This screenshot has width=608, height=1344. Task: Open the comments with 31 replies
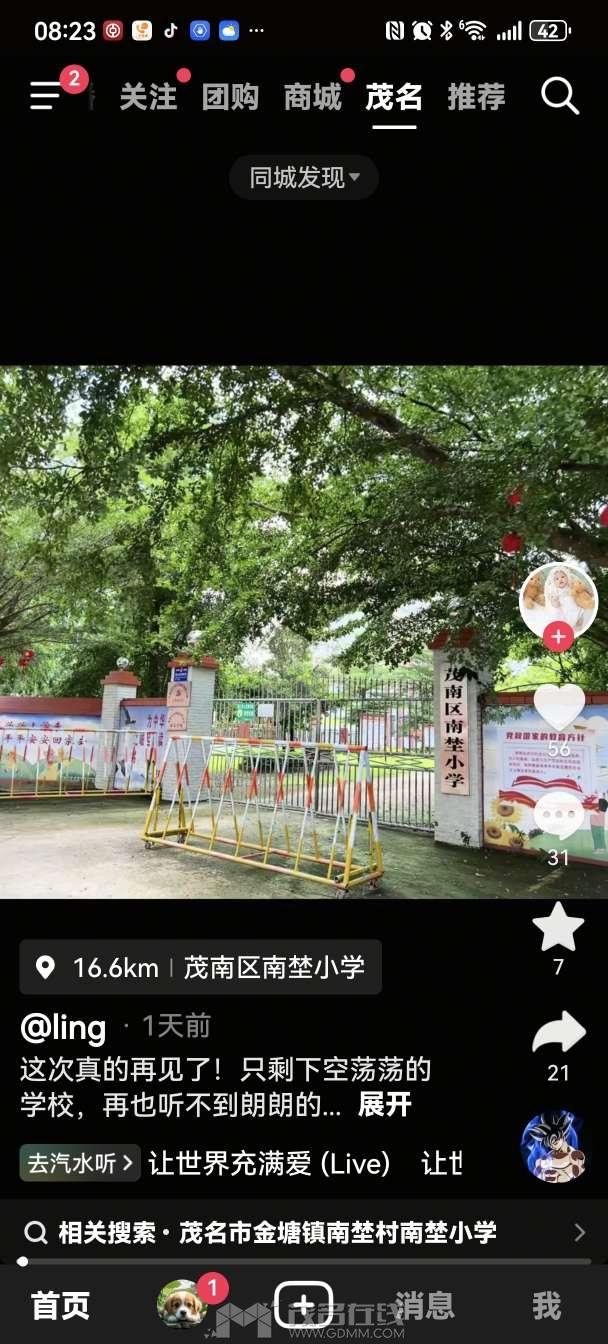558,817
